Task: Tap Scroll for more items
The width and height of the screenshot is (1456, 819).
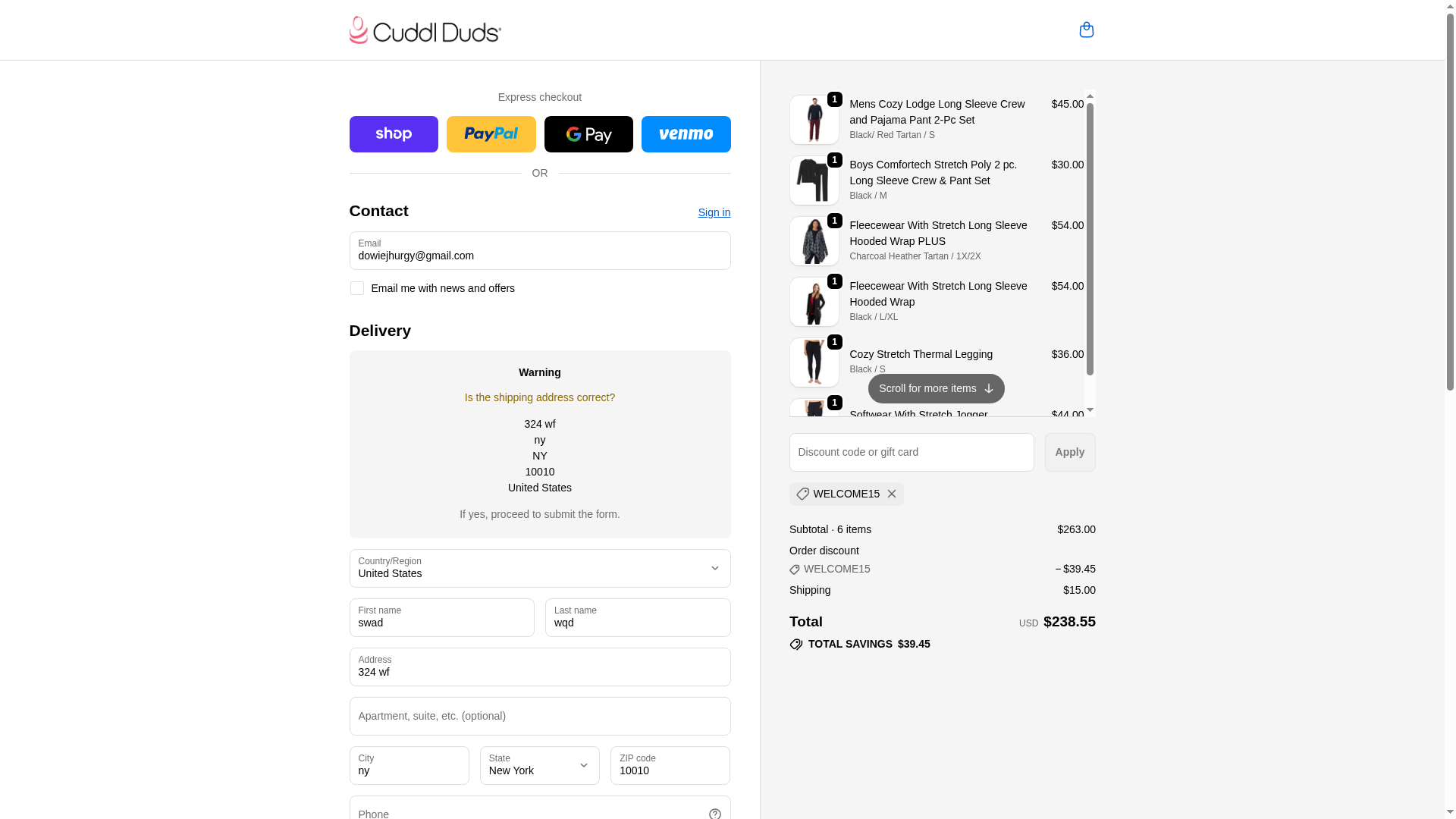Action: tap(936, 388)
